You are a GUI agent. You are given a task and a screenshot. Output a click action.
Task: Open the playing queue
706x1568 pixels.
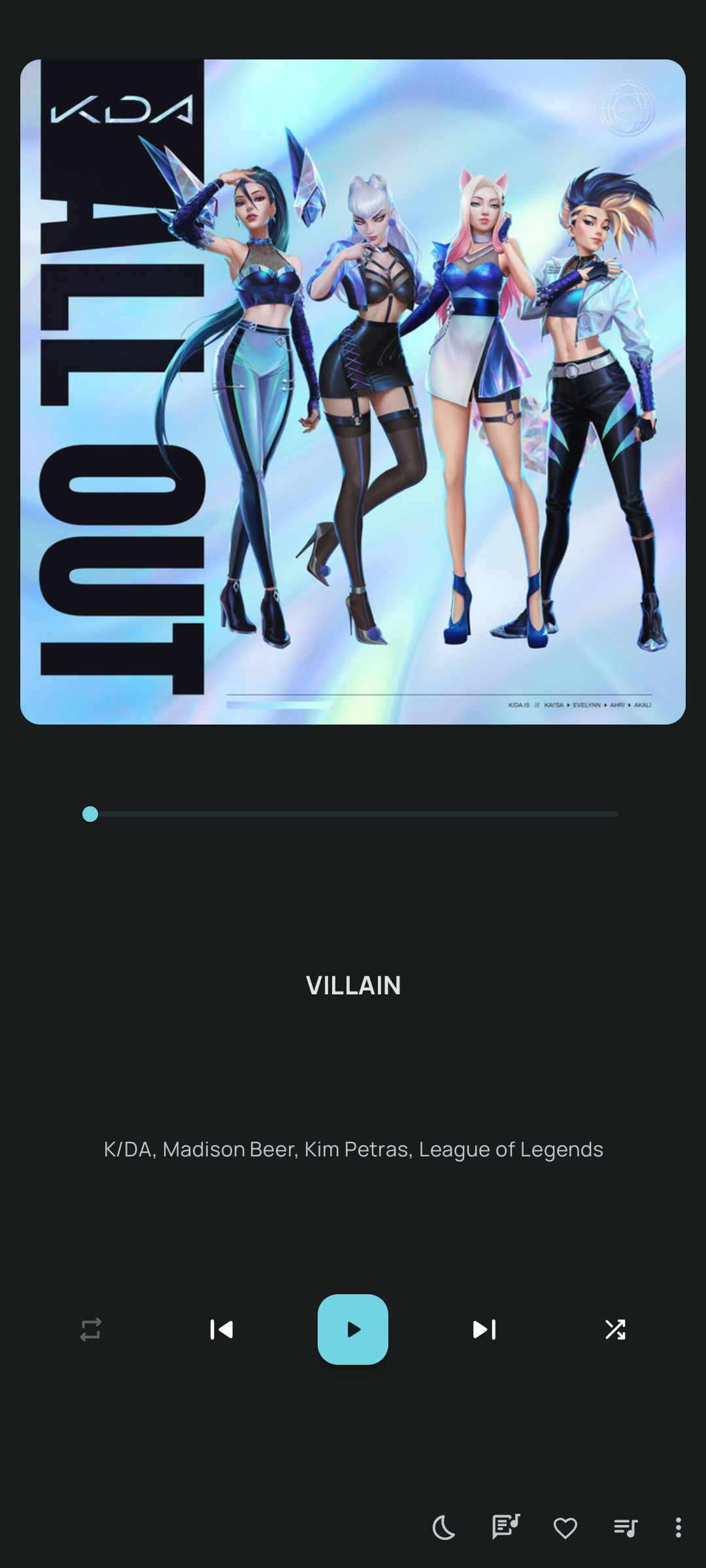point(625,1527)
